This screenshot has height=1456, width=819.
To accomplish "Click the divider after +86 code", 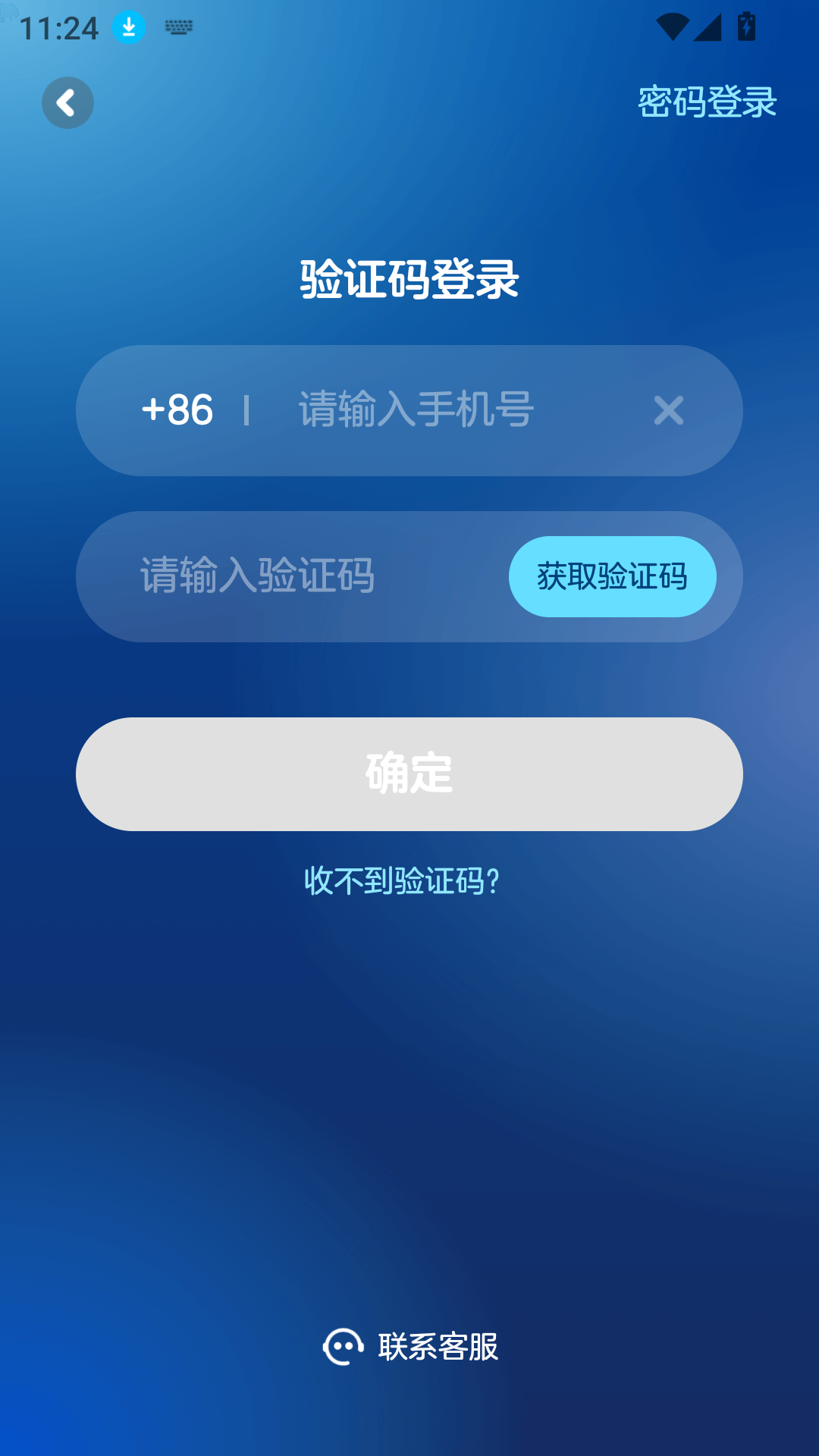I will [x=246, y=409].
